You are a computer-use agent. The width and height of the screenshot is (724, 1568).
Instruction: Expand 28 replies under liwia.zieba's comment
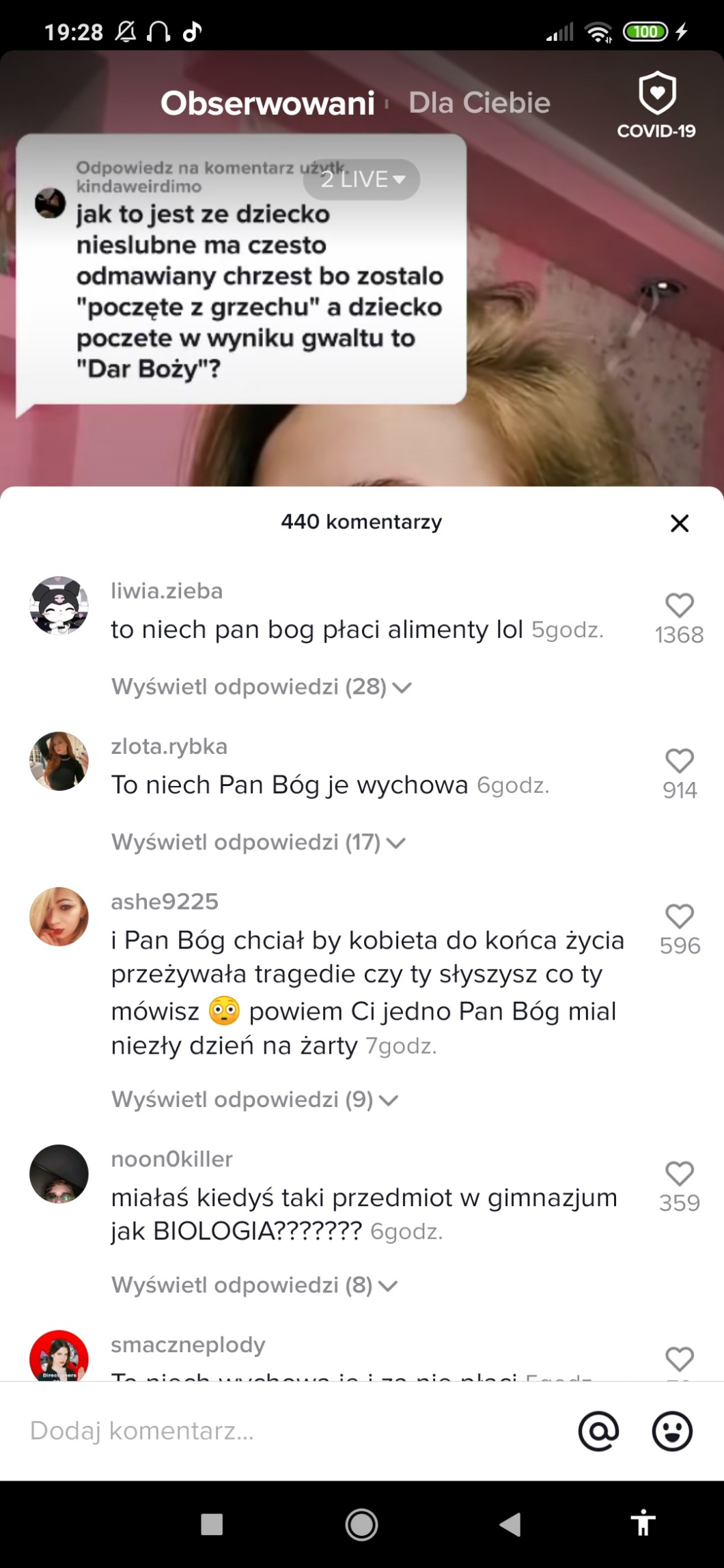pos(261,687)
